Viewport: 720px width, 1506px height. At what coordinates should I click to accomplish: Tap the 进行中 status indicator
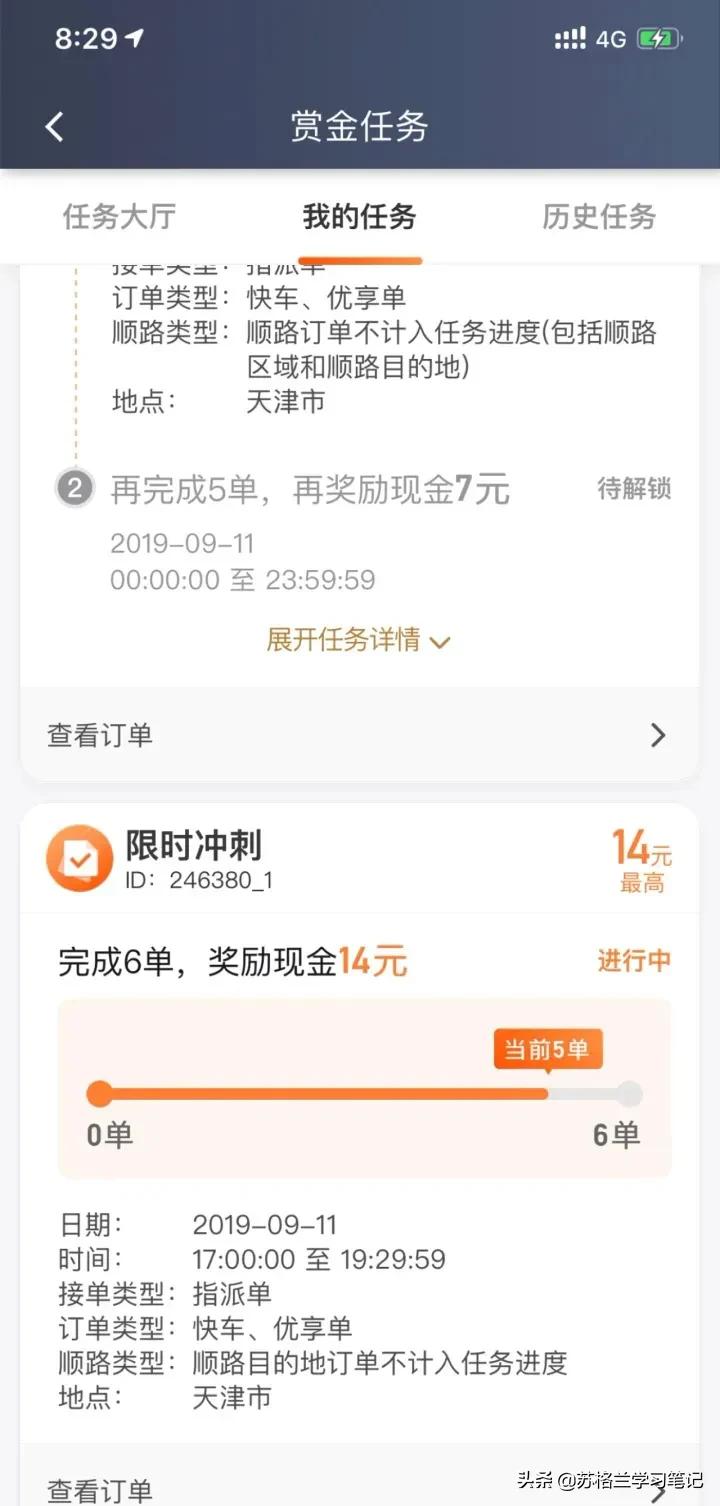point(633,960)
